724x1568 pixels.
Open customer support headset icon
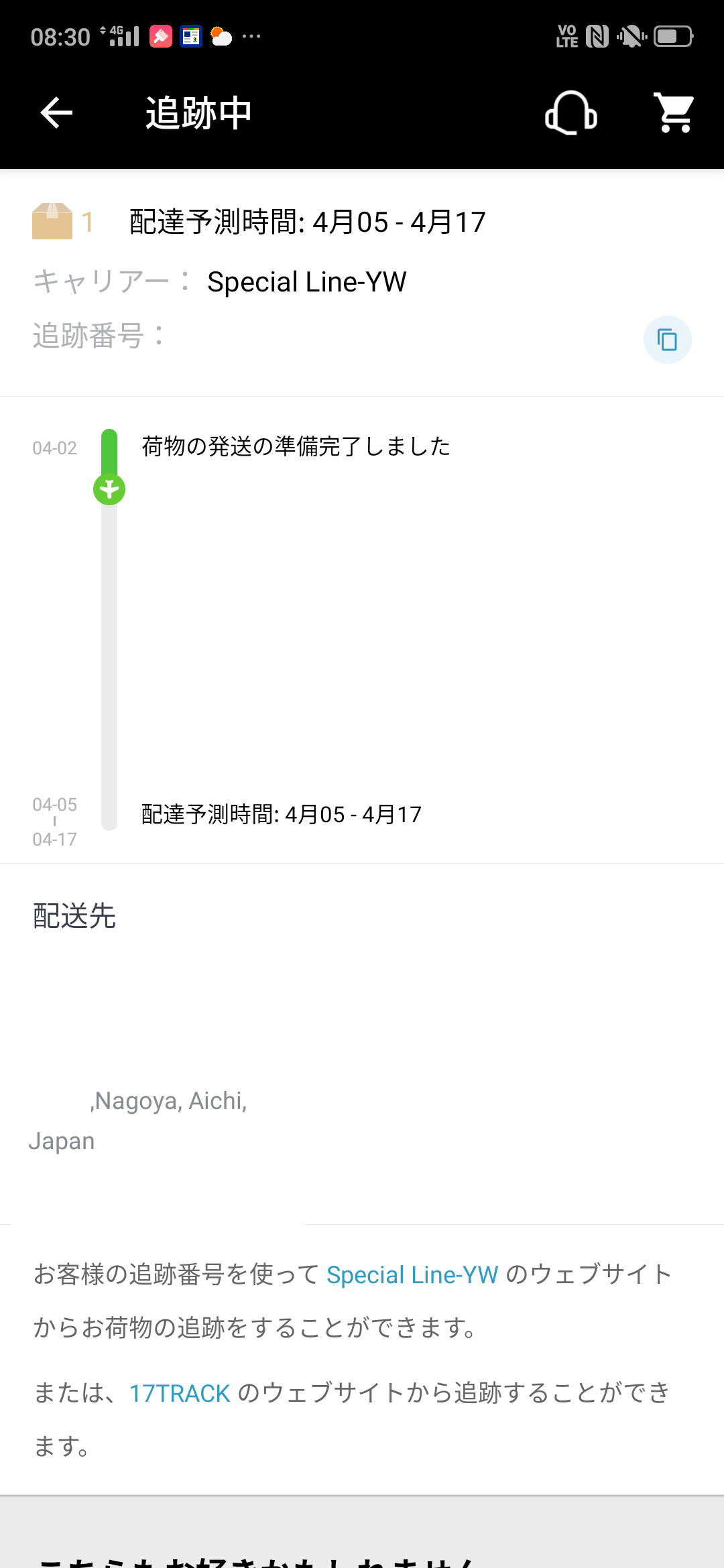[571, 113]
